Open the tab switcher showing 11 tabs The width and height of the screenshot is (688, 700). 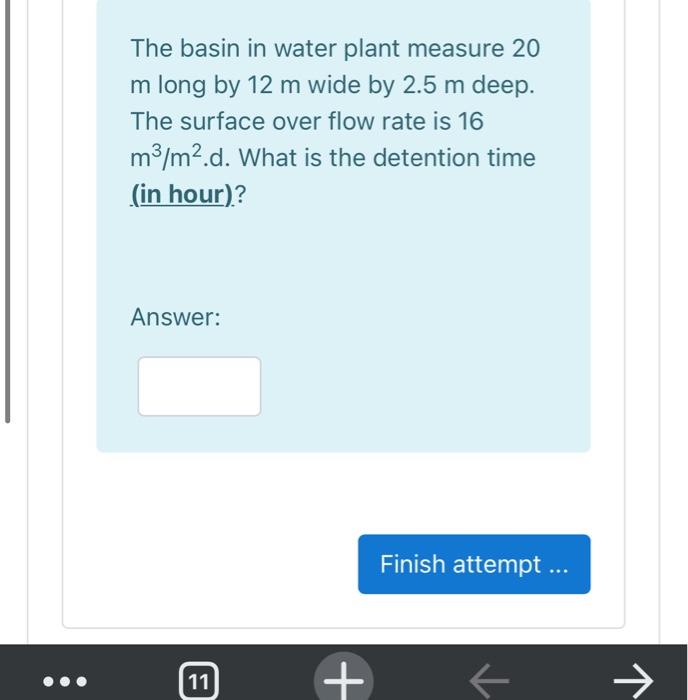[x=198, y=682]
